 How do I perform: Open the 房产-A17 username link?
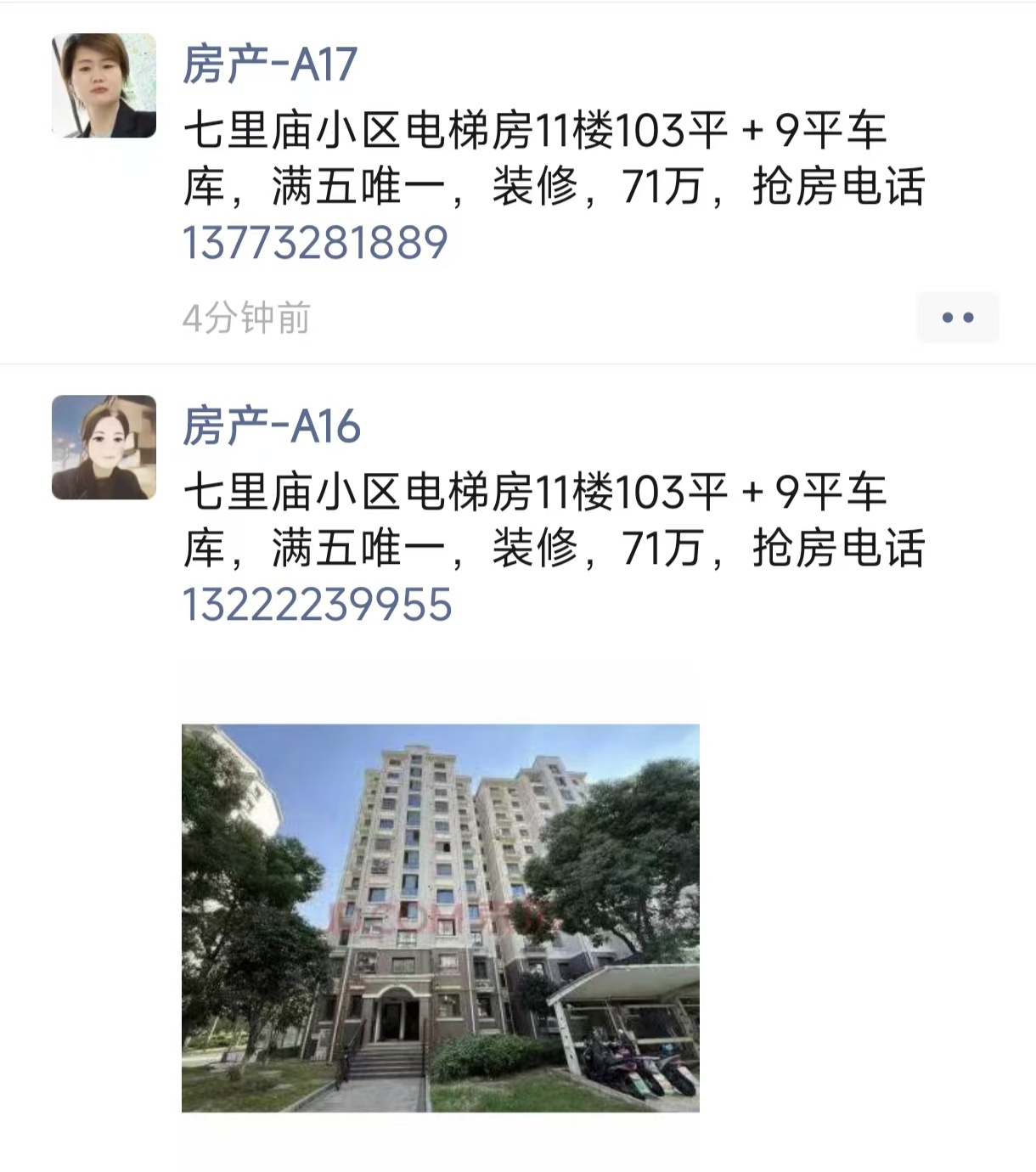(x=270, y=65)
